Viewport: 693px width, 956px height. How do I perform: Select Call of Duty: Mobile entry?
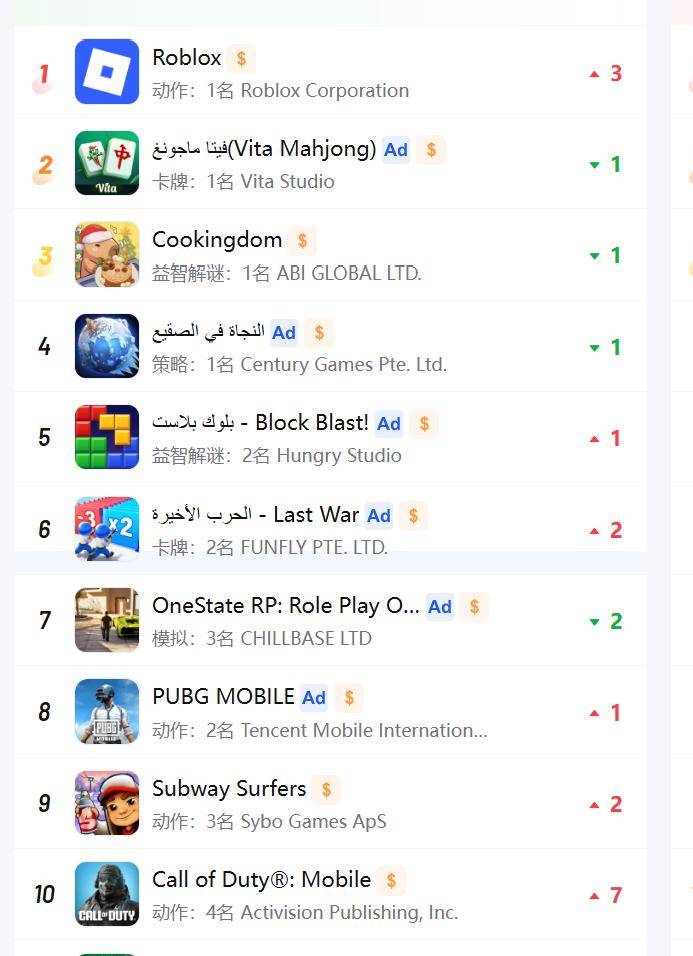click(261, 880)
